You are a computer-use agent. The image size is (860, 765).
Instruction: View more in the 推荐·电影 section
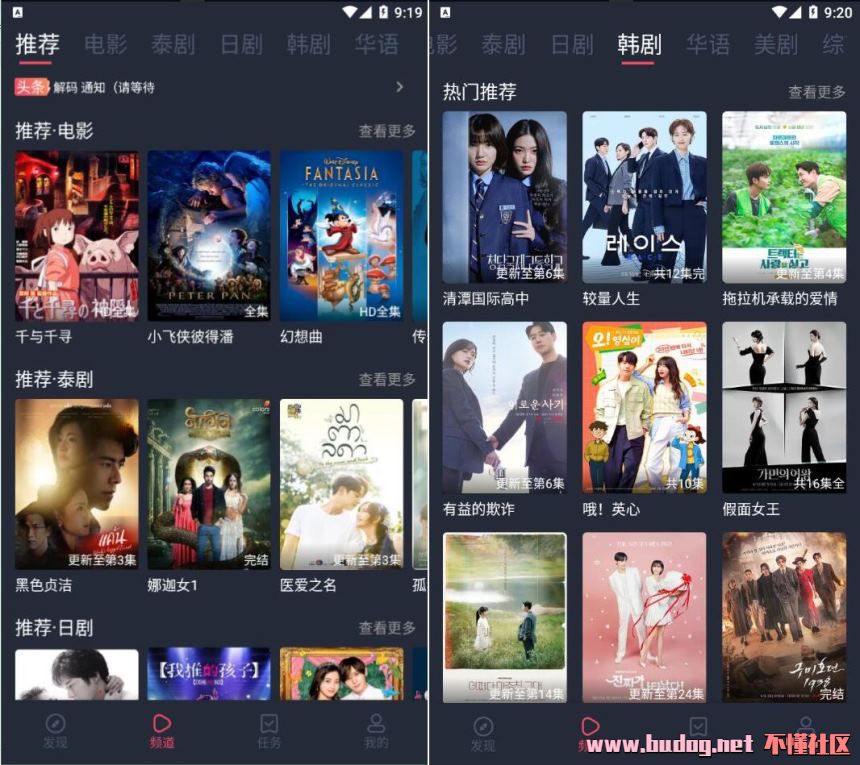coord(387,131)
